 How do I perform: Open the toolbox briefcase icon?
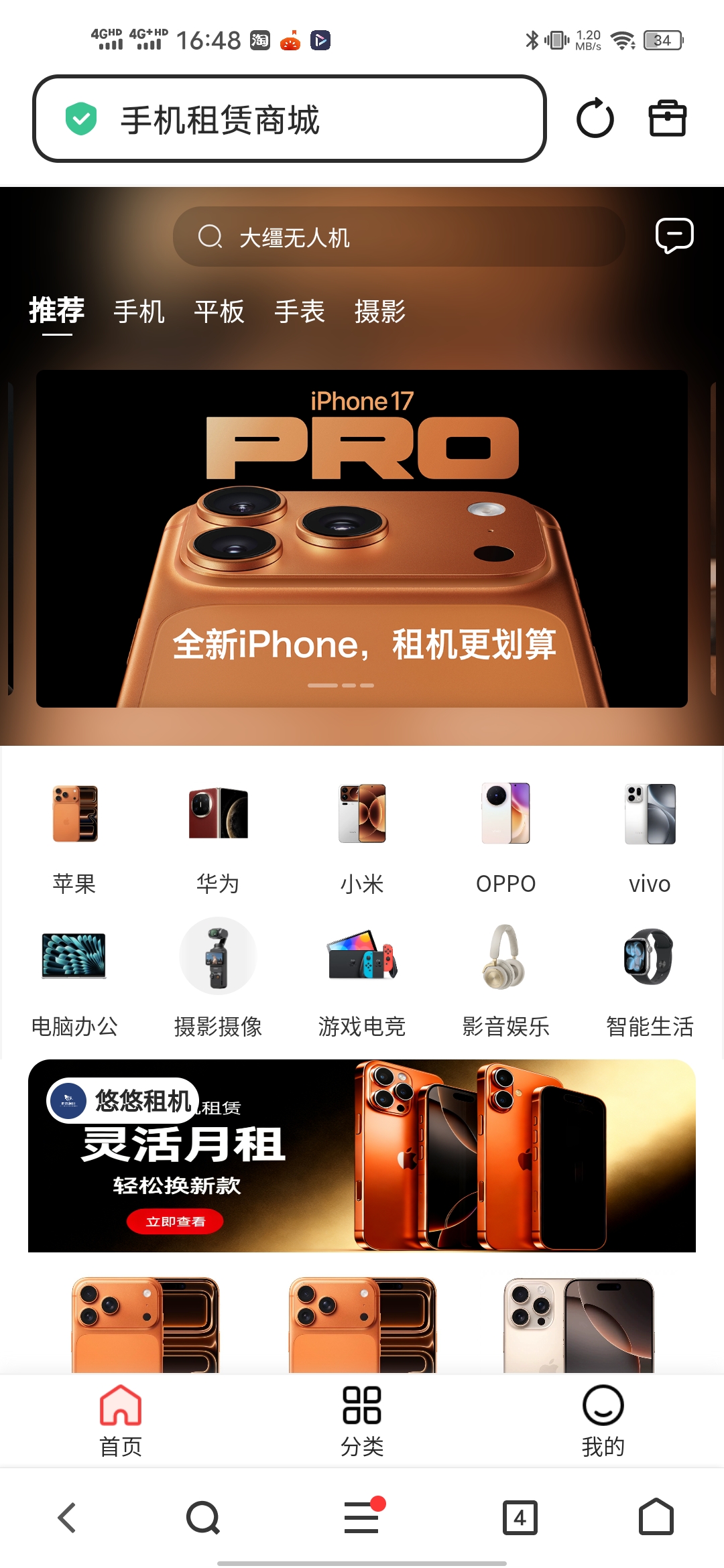(x=667, y=119)
